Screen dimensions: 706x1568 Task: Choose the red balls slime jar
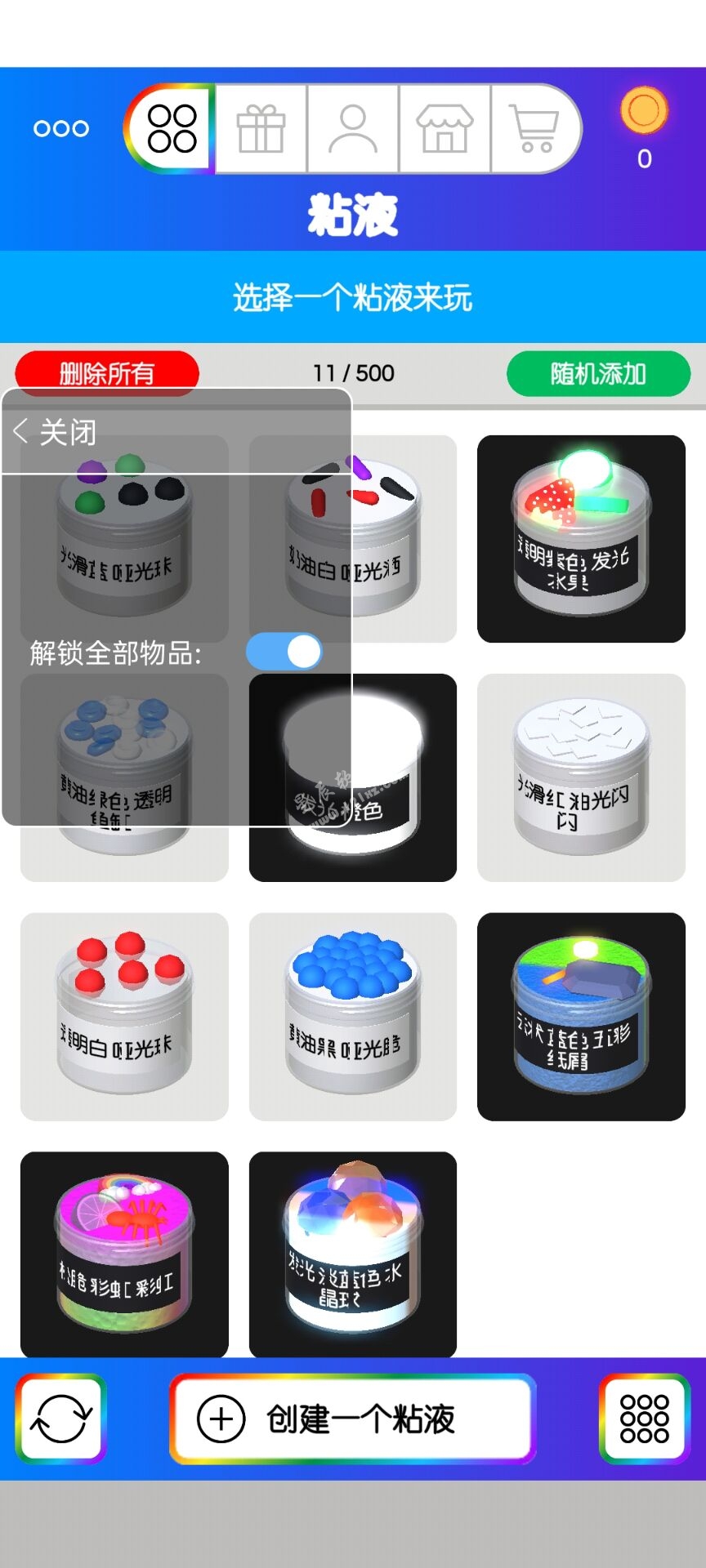coord(124,1016)
